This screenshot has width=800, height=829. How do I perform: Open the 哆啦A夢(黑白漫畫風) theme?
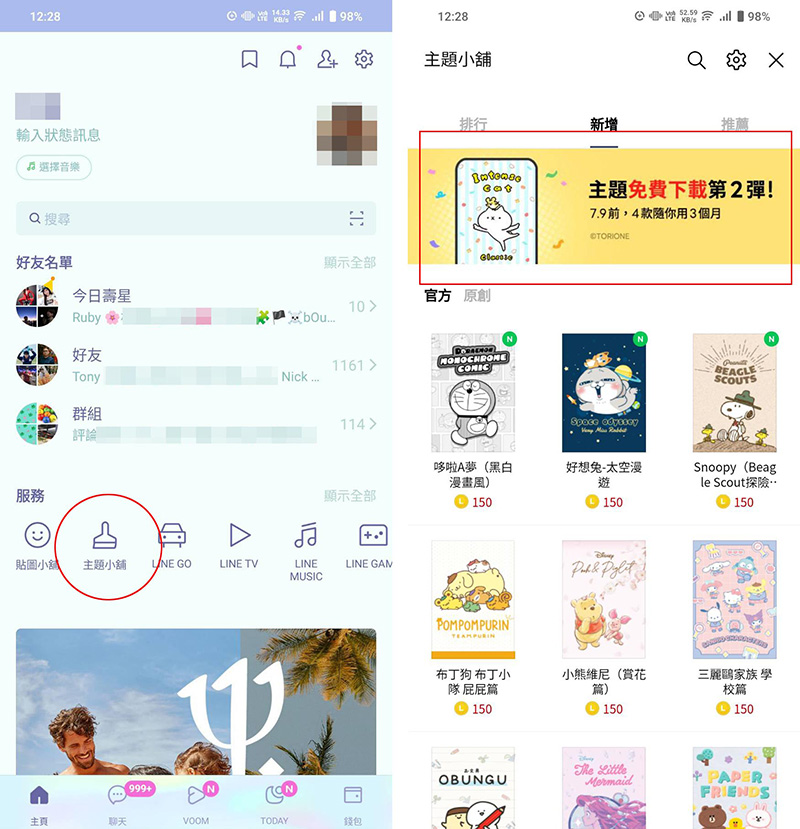473,408
